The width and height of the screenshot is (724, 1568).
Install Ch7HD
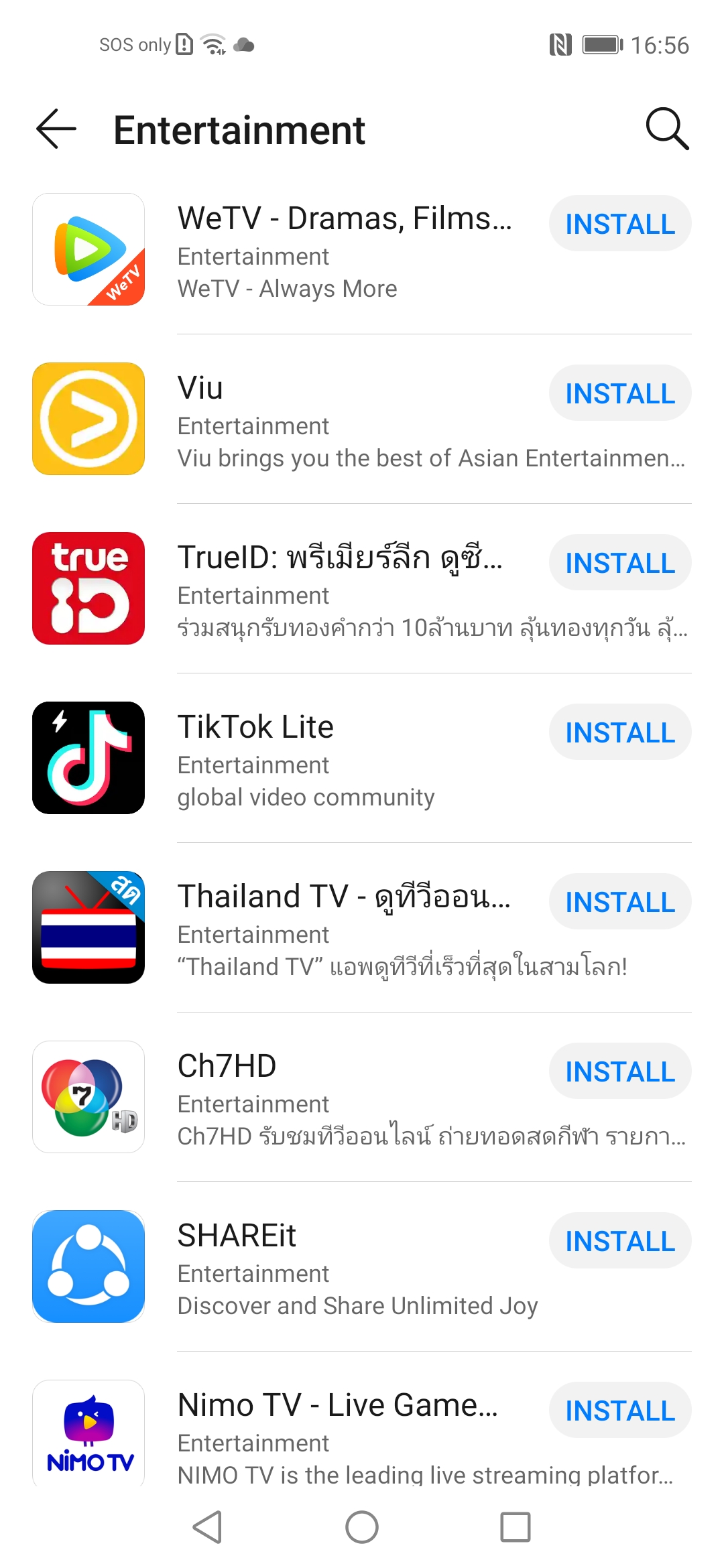[x=620, y=1071]
